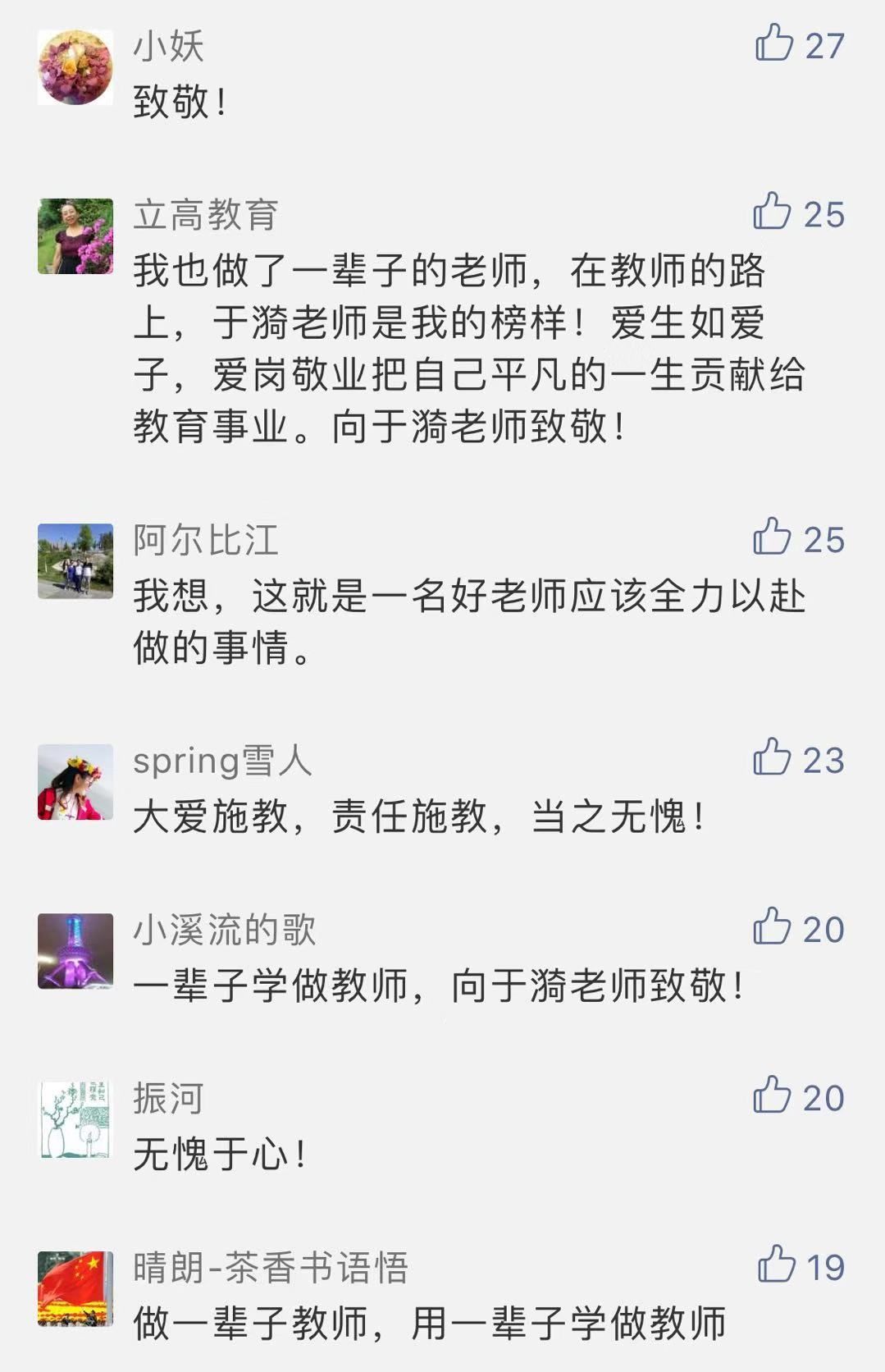Like 振河's comment 无愧于心

773,1095
